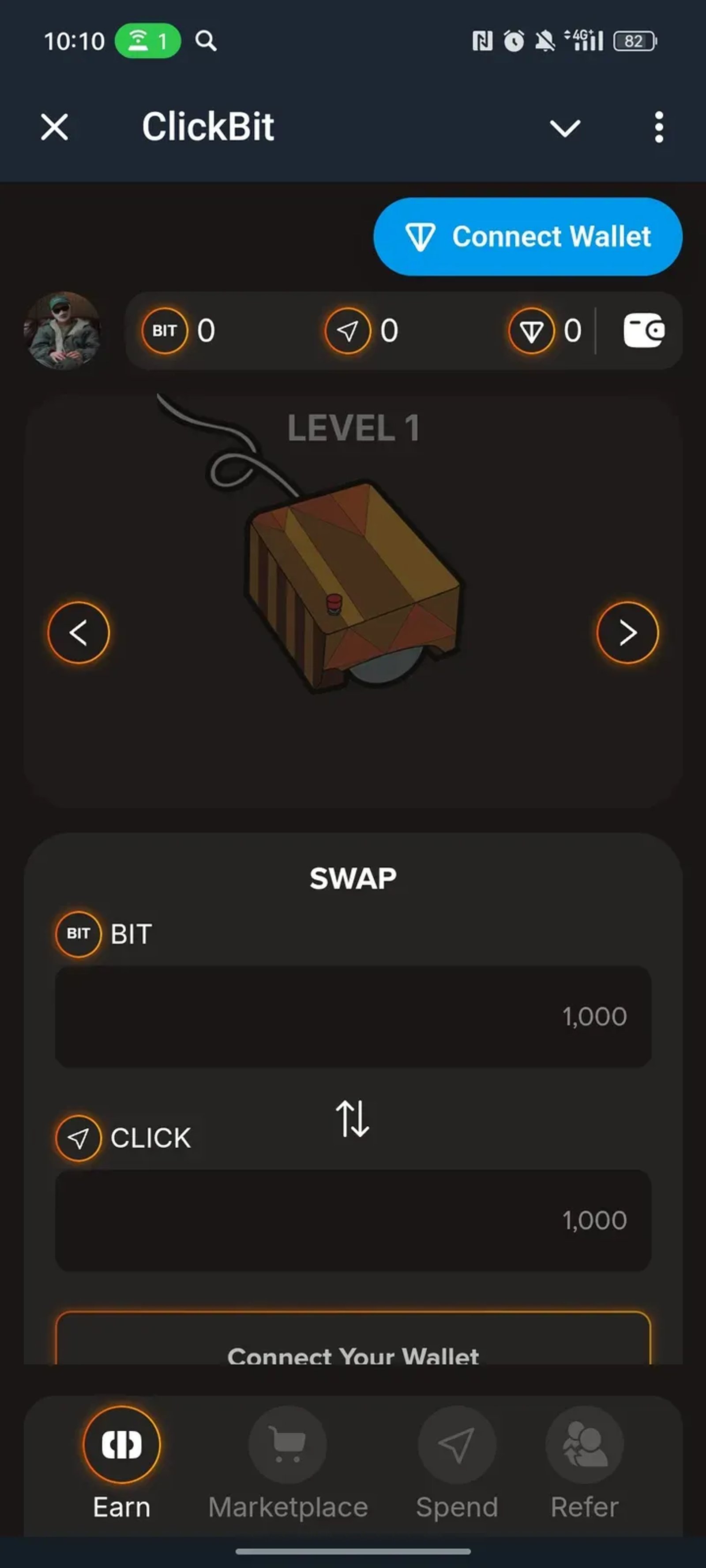Collapse the app with the down chevron
706x1568 pixels.
[x=565, y=128]
